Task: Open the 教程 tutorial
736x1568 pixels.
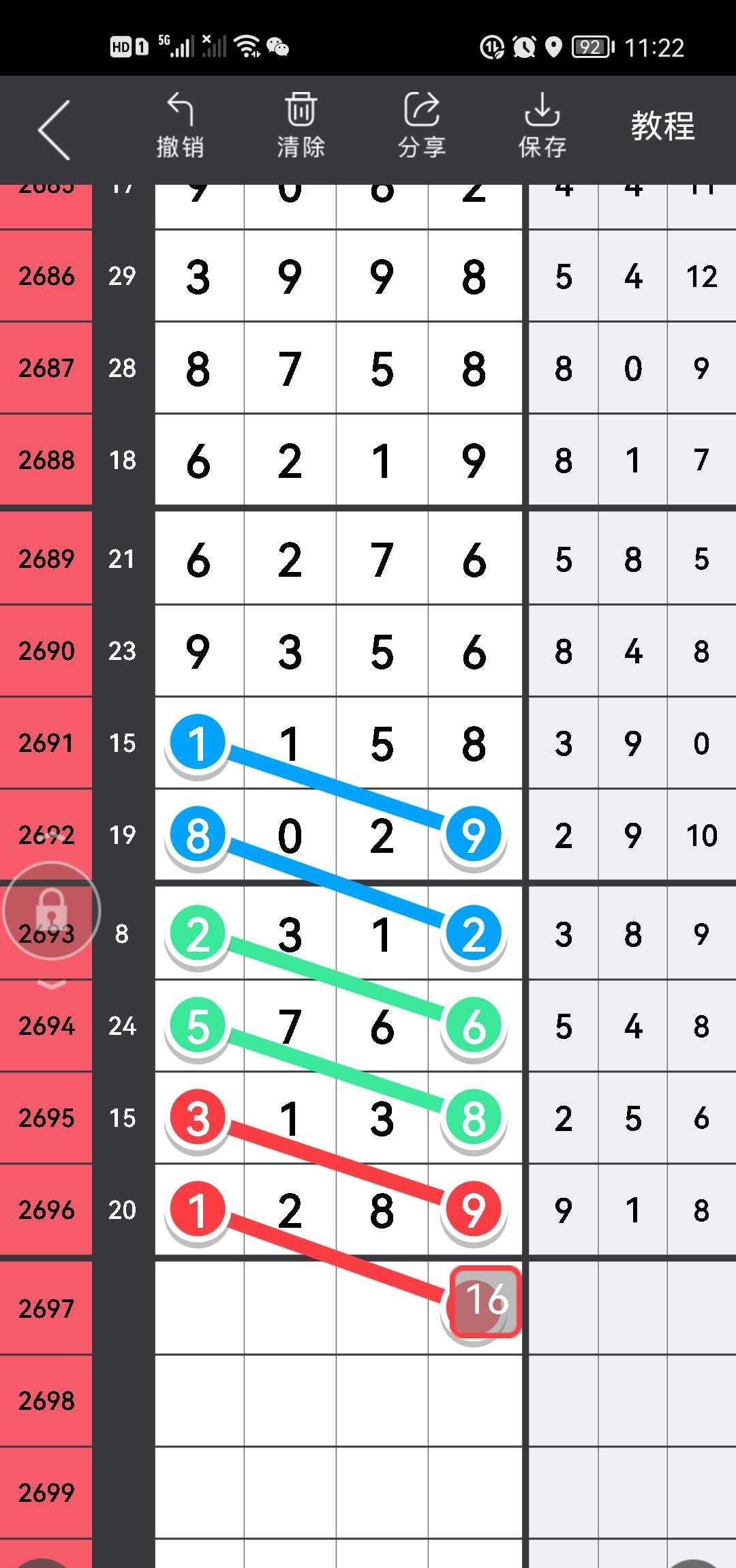Action: click(662, 127)
